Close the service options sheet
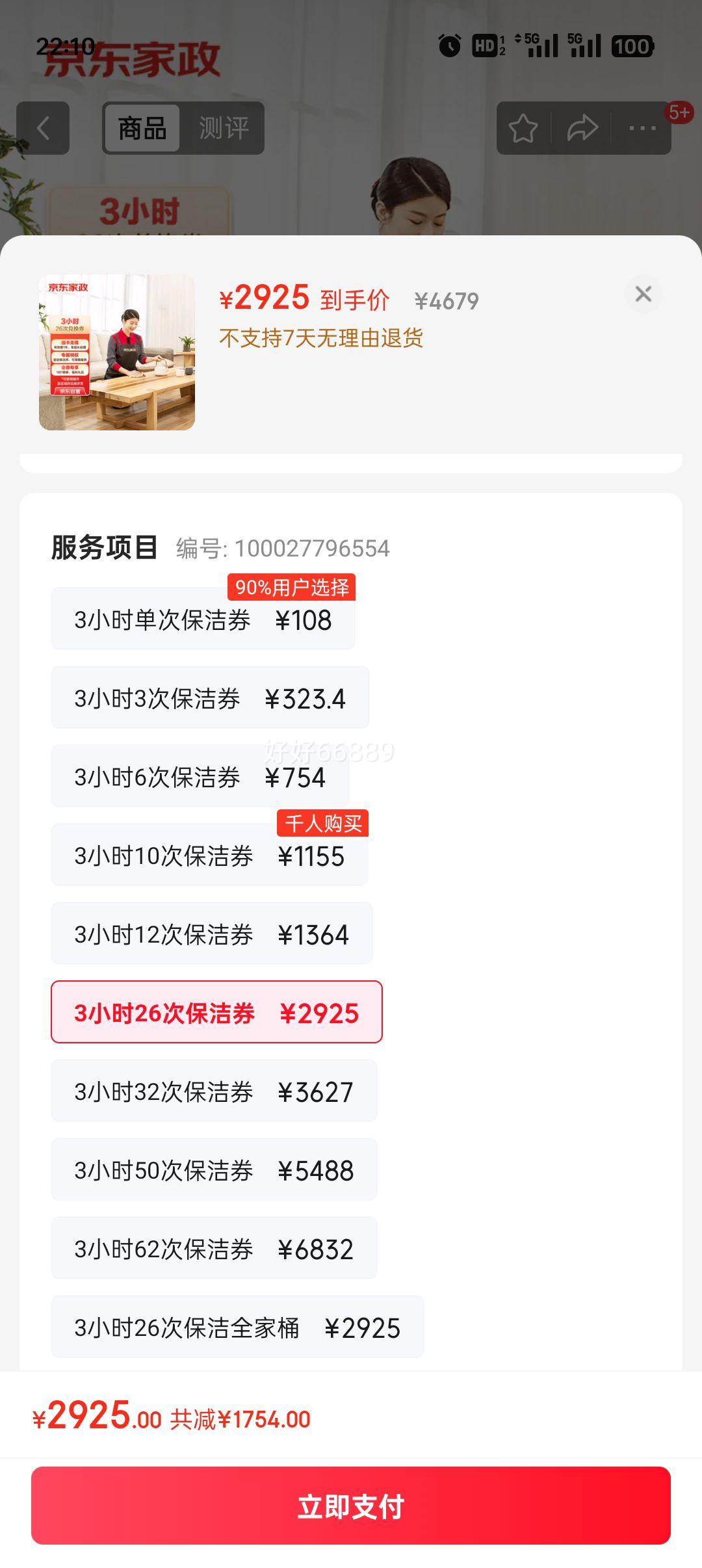 643,294
